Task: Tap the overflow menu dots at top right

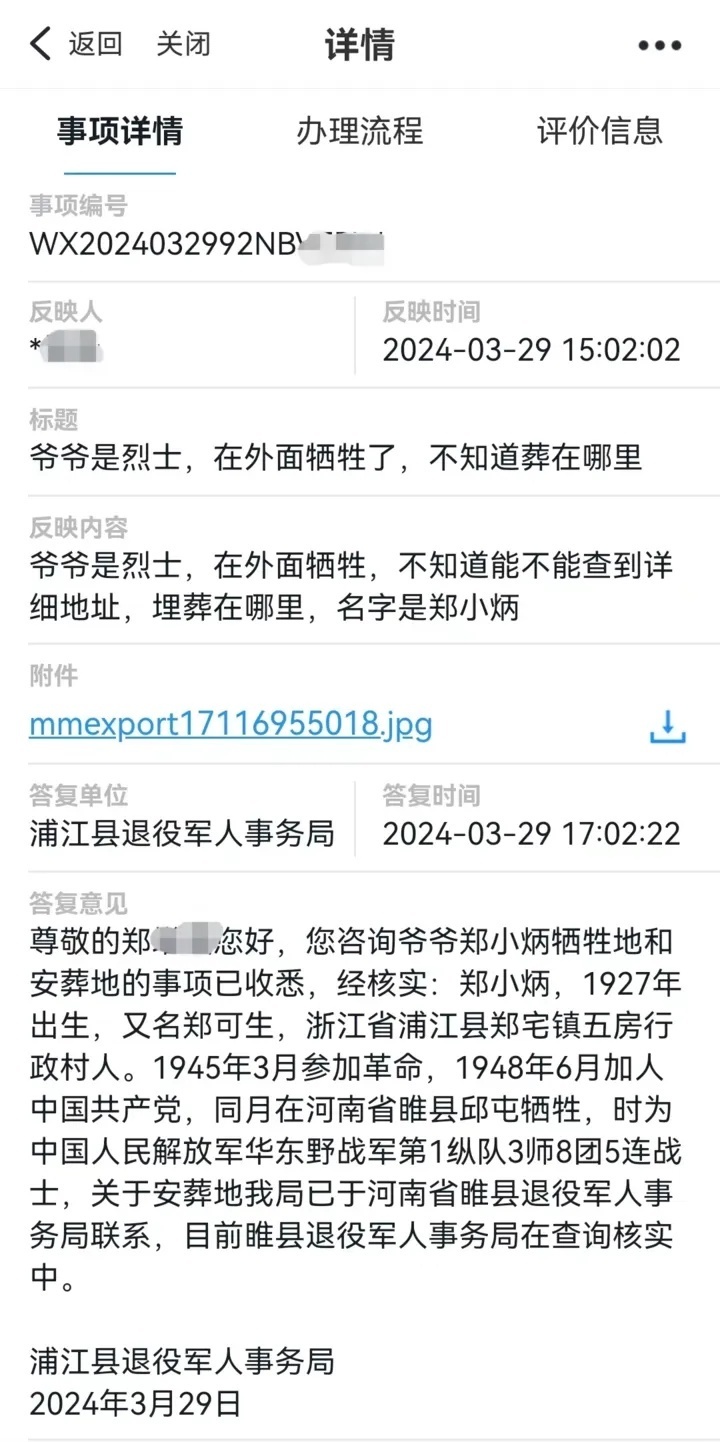Action: pos(659,44)
